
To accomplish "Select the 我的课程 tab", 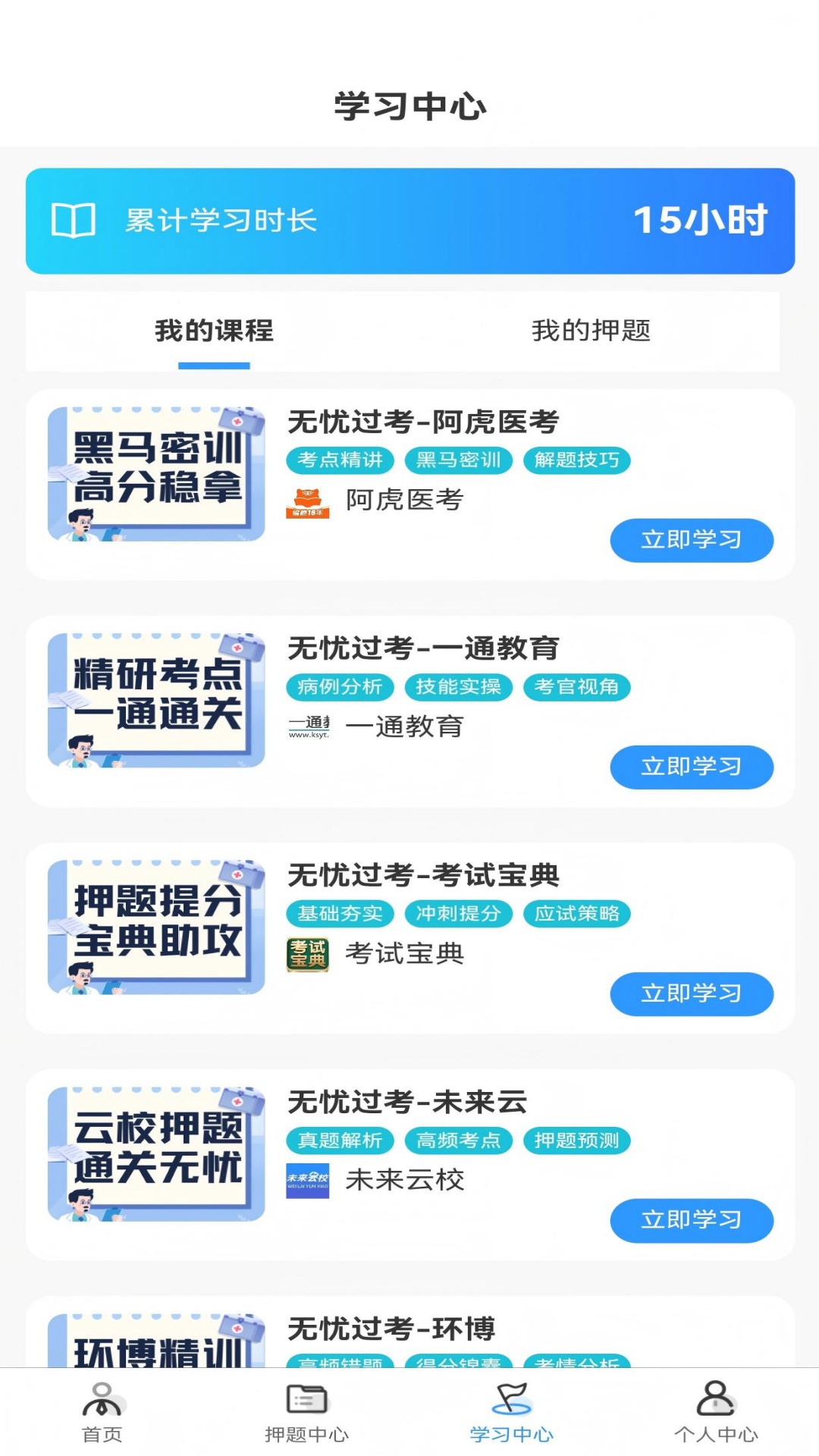I will pyautogui.click(x=213, y=330).
